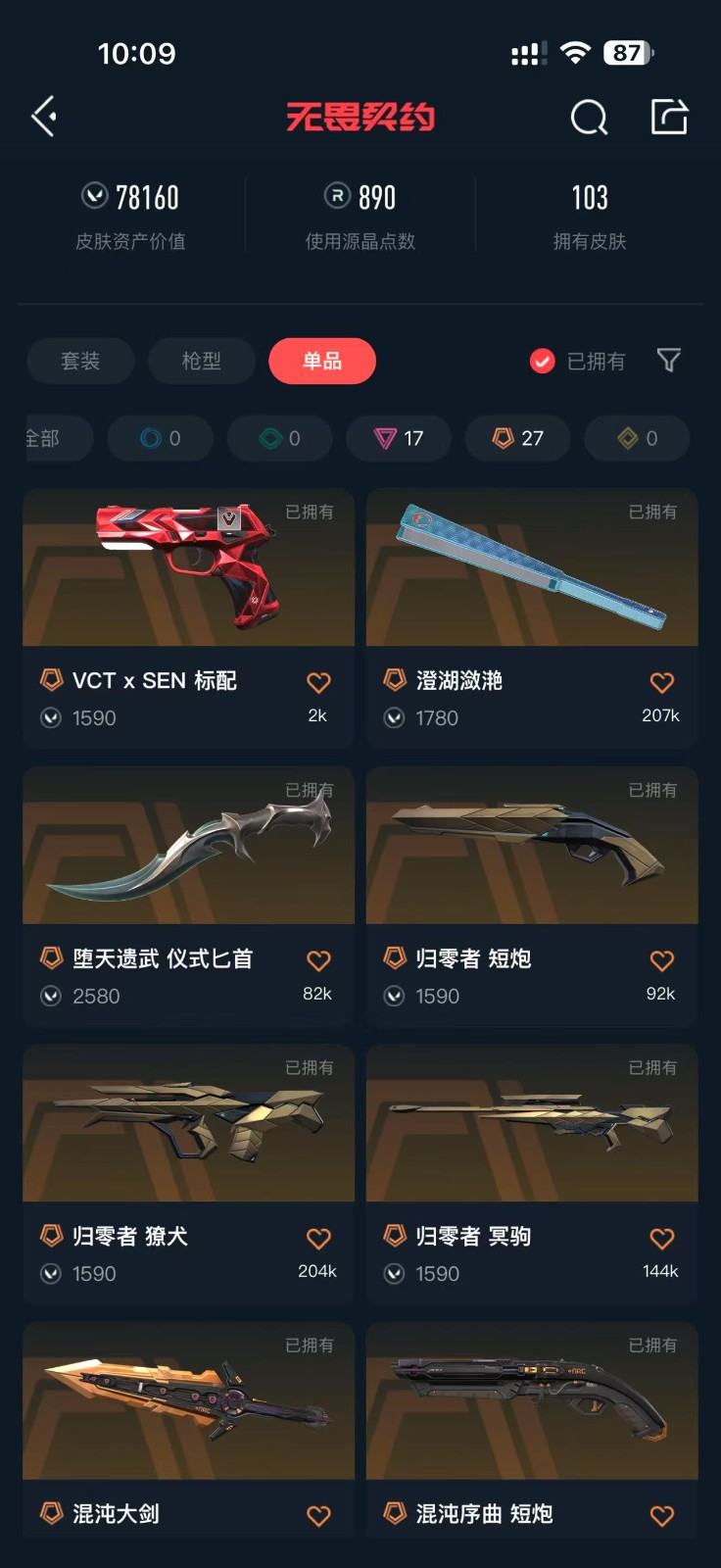This screenshot has height=1568, width=721.
Task: Open the search magnifier icon
Action: 589,118
